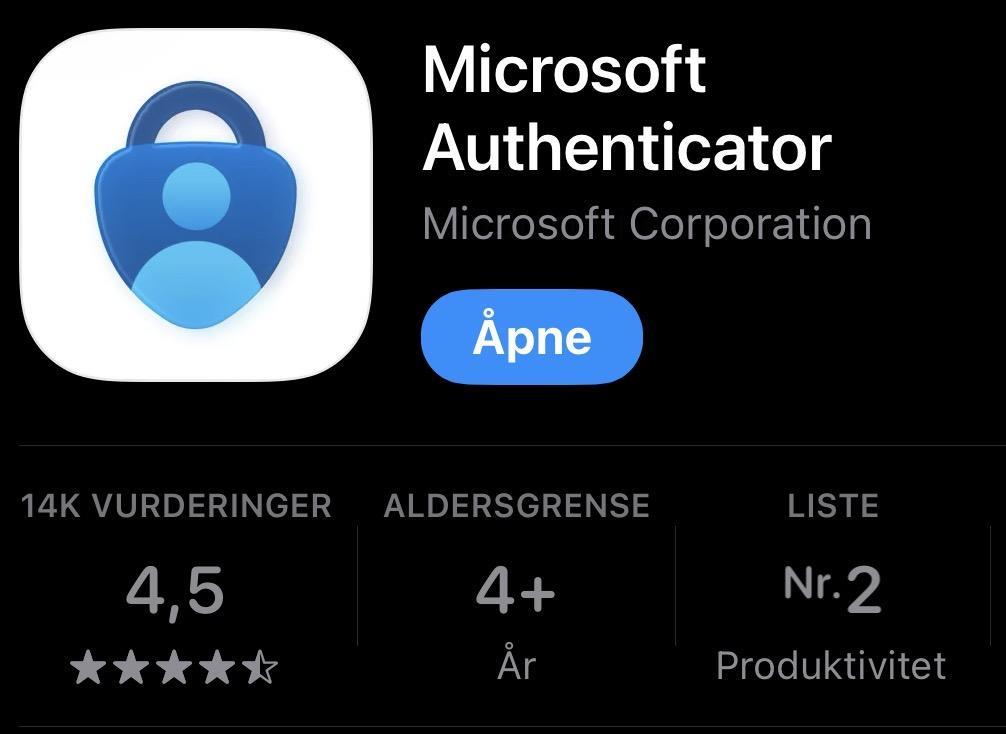1006x734 pixels.
Task: Open the age rating details
Action: coord(516,590)
